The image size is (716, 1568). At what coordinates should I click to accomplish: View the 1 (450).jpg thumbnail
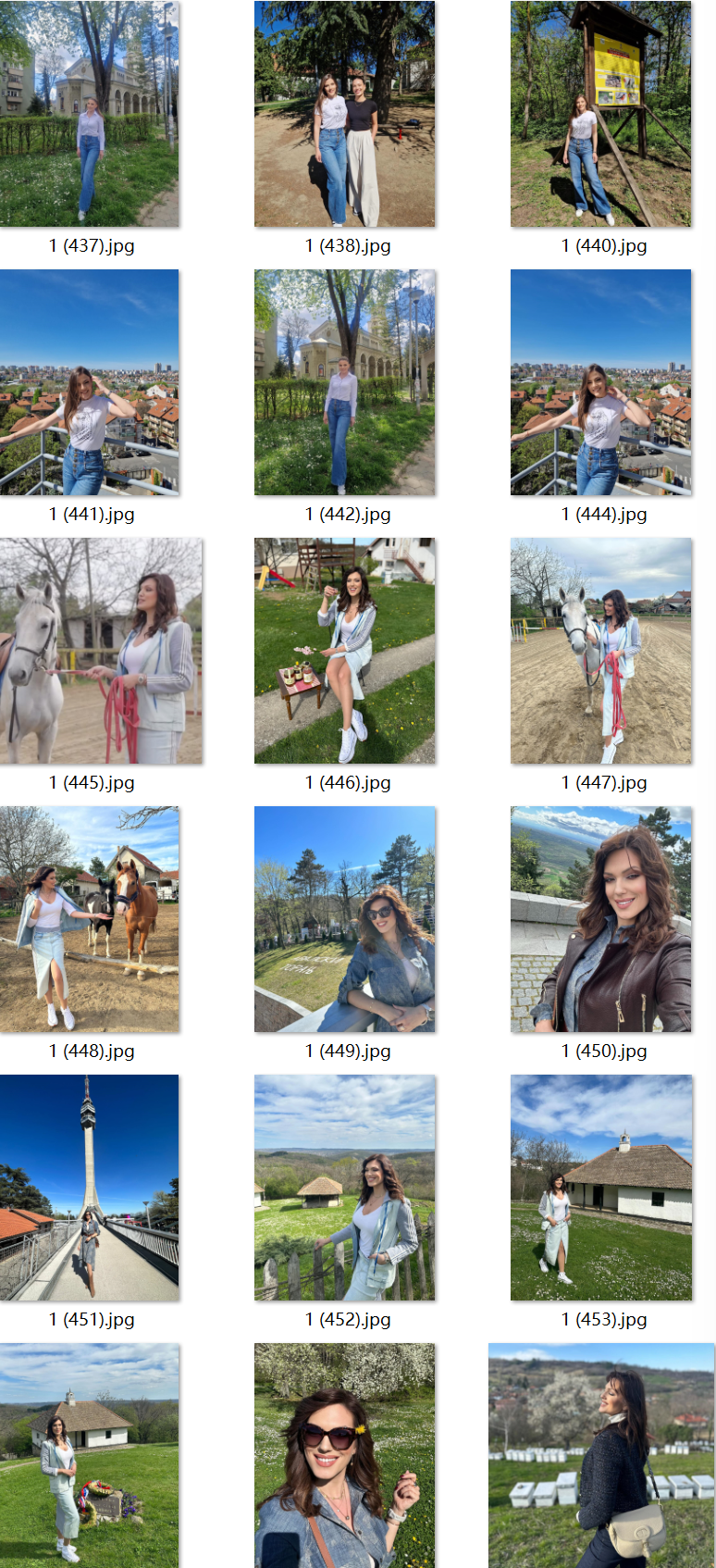pos(600,919)
